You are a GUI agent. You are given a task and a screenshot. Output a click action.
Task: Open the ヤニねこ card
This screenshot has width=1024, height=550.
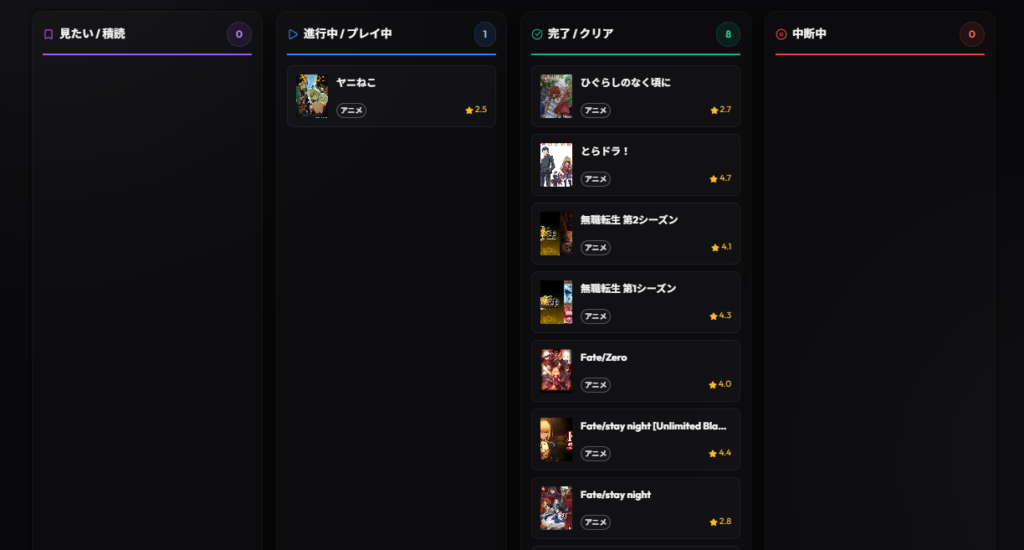[x=391, y=96]
